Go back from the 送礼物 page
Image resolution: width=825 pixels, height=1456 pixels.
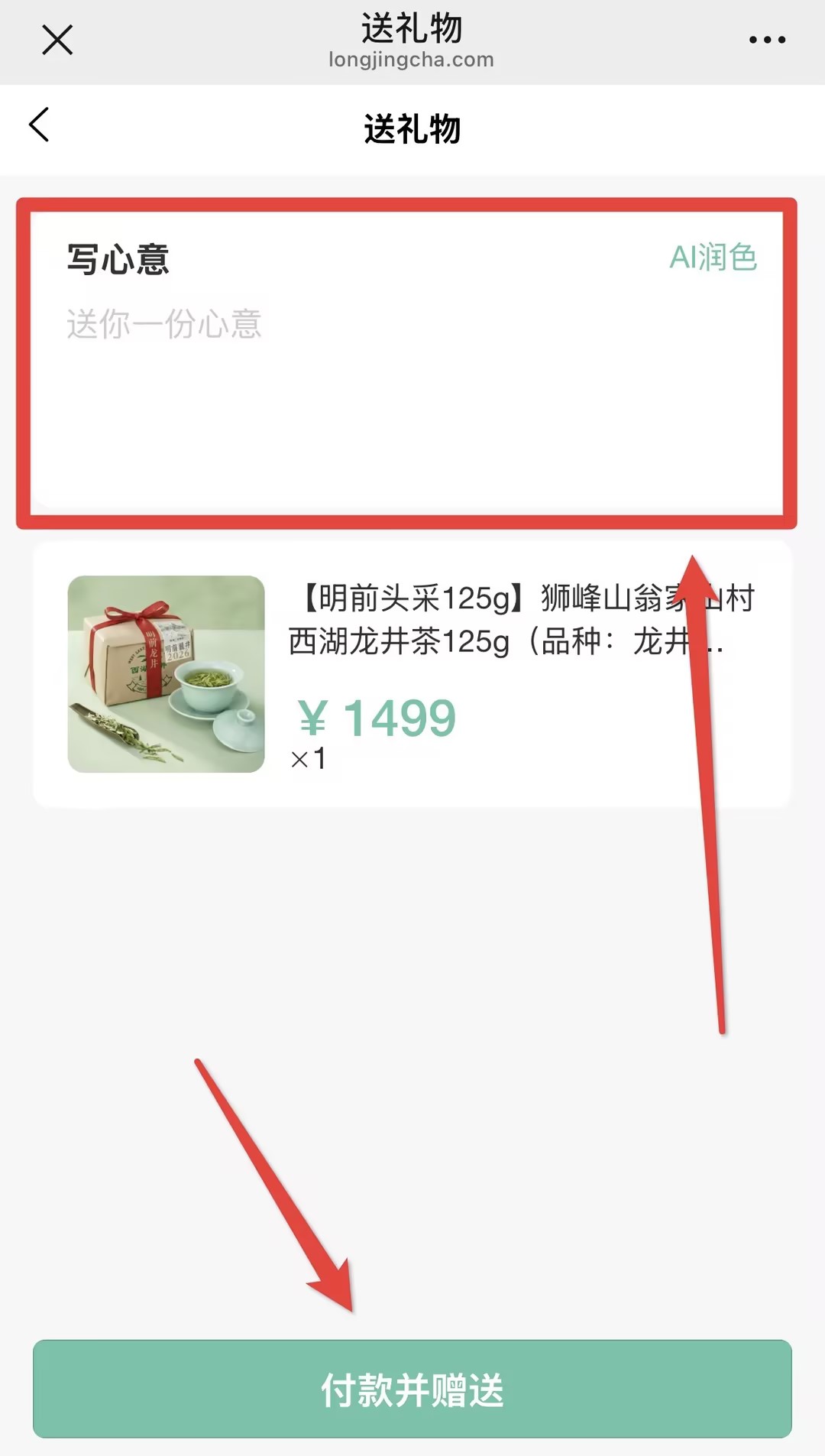(x=40, y=125)
